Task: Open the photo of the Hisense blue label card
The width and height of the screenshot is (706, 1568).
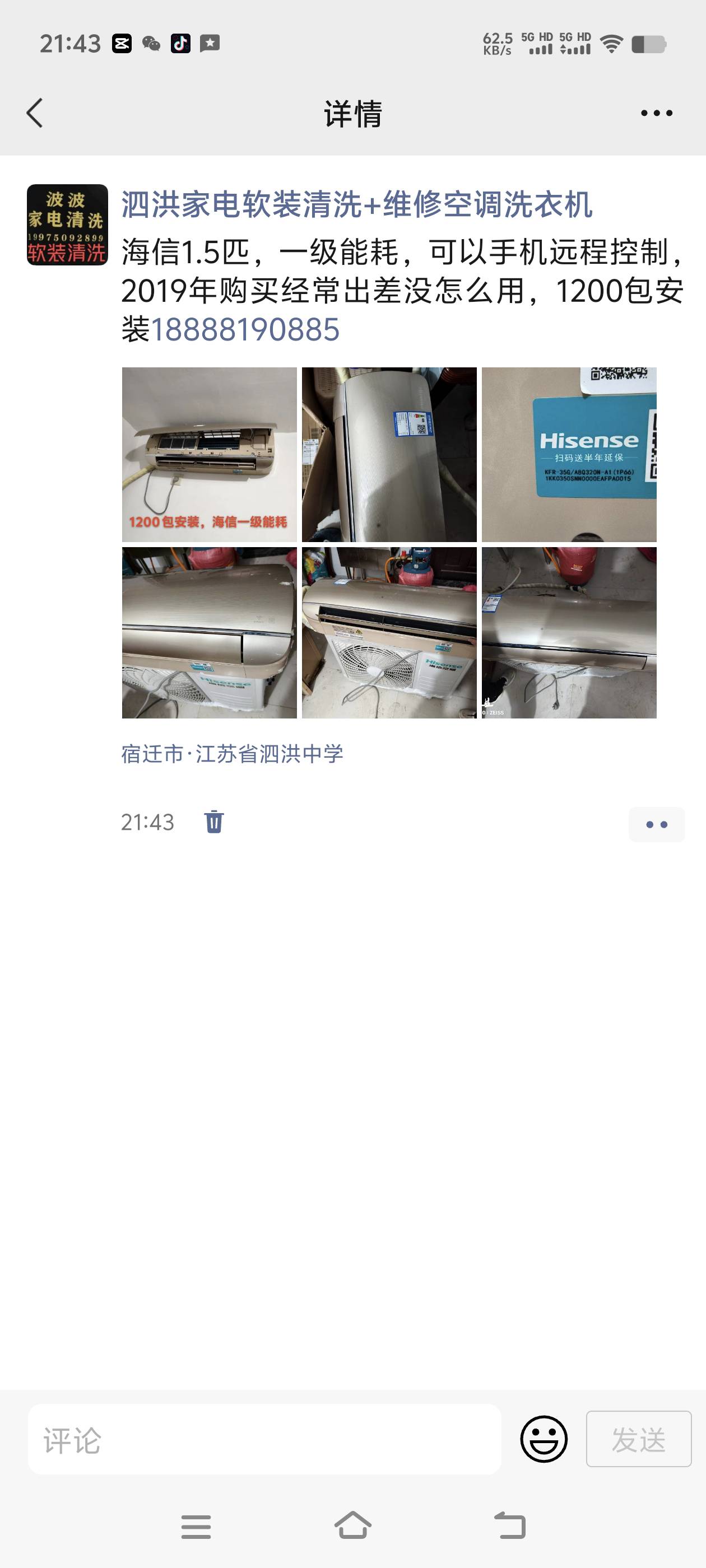Action: 569,454
